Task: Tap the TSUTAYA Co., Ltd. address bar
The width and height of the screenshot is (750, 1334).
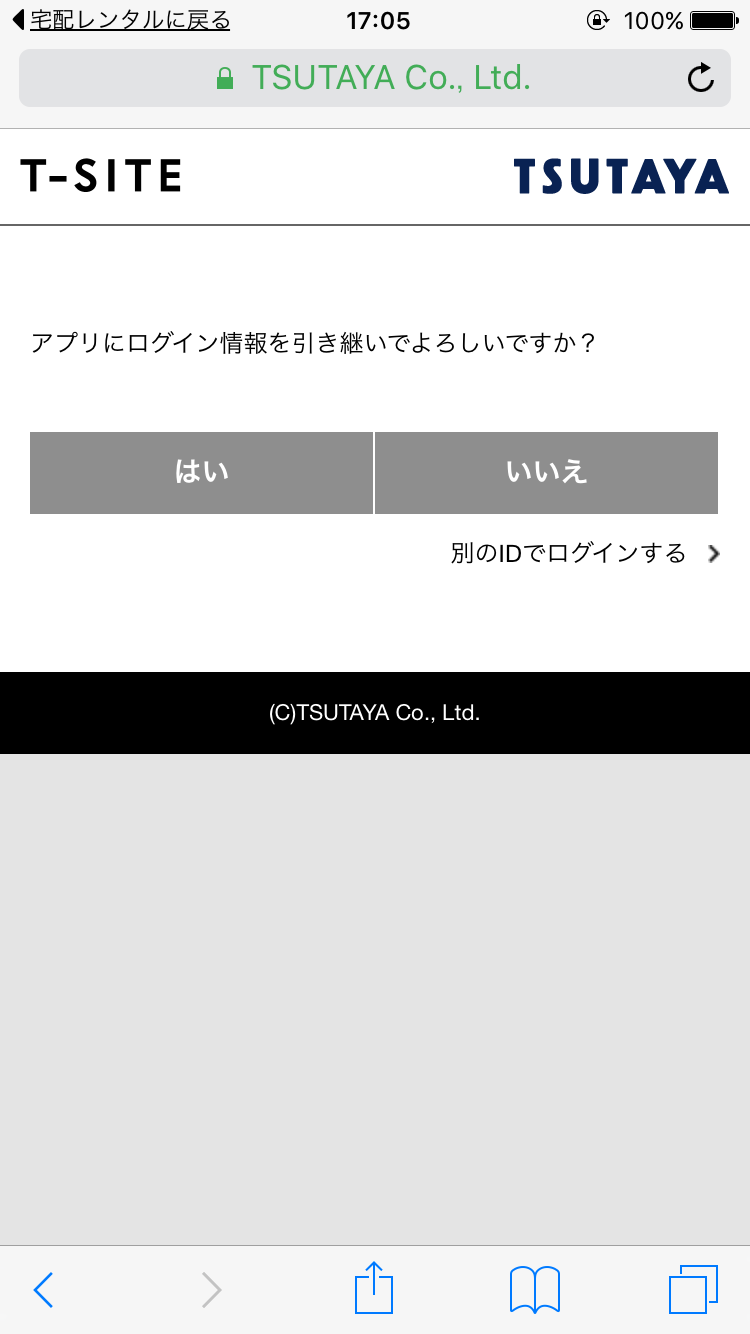Action: (x=375, y=77)
